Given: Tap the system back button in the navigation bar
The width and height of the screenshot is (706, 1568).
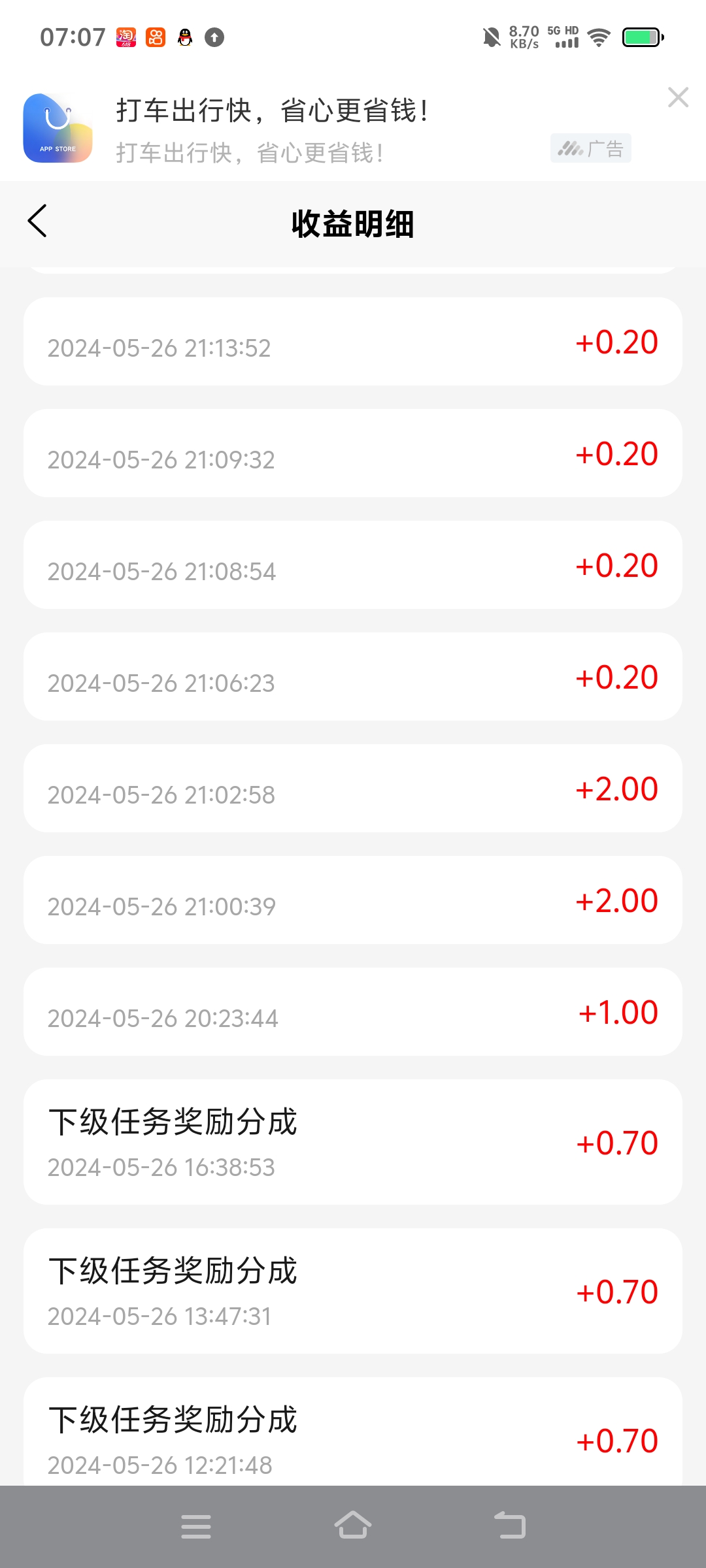Looking at the screenshot, I should [x=510, y=1526].
